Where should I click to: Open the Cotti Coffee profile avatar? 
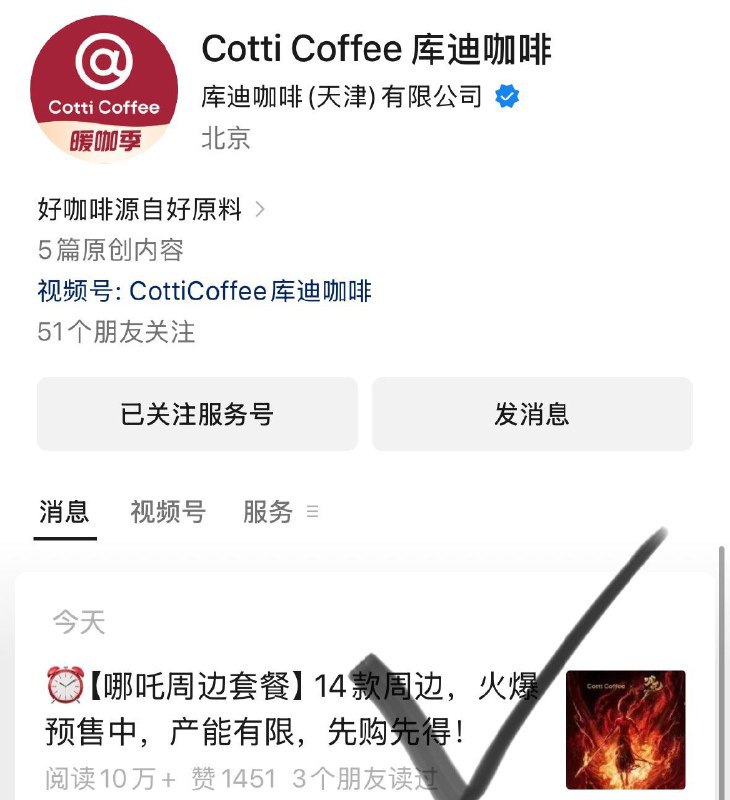coord(104,88)
